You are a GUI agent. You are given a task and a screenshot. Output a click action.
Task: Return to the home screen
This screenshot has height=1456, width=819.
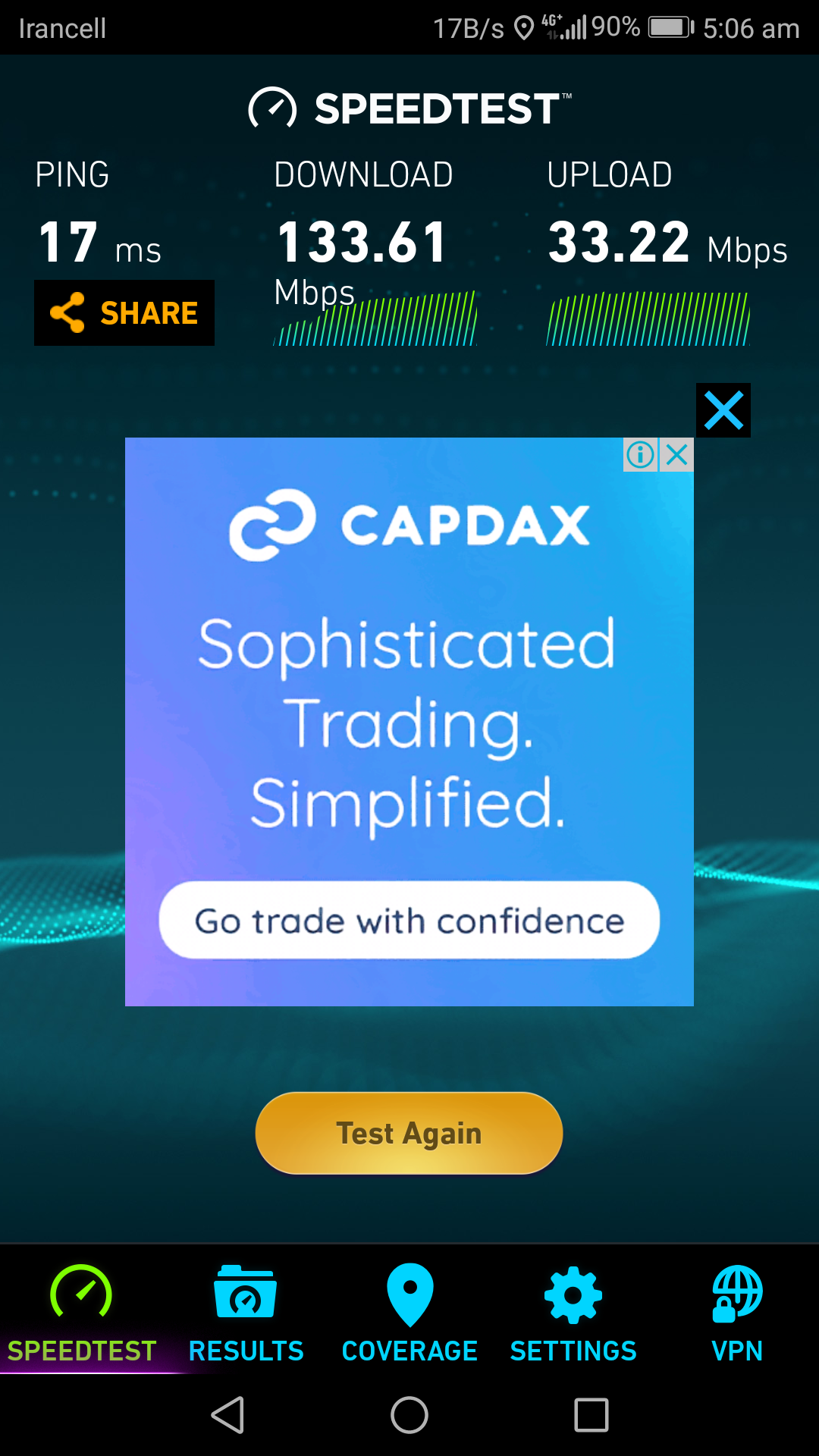pyautogui.click(x=409, y=1415)
